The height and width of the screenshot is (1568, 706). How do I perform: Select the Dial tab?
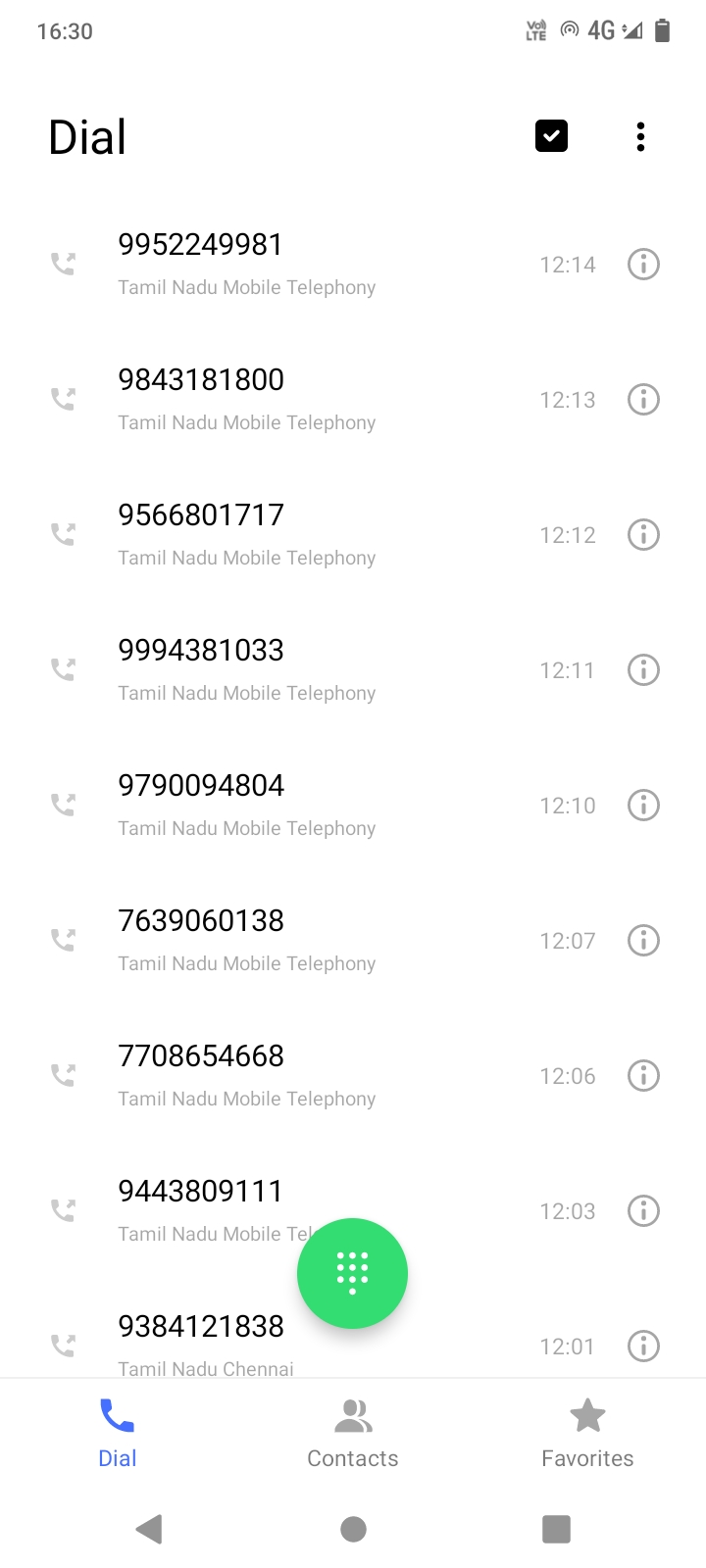coord(118,1434)
